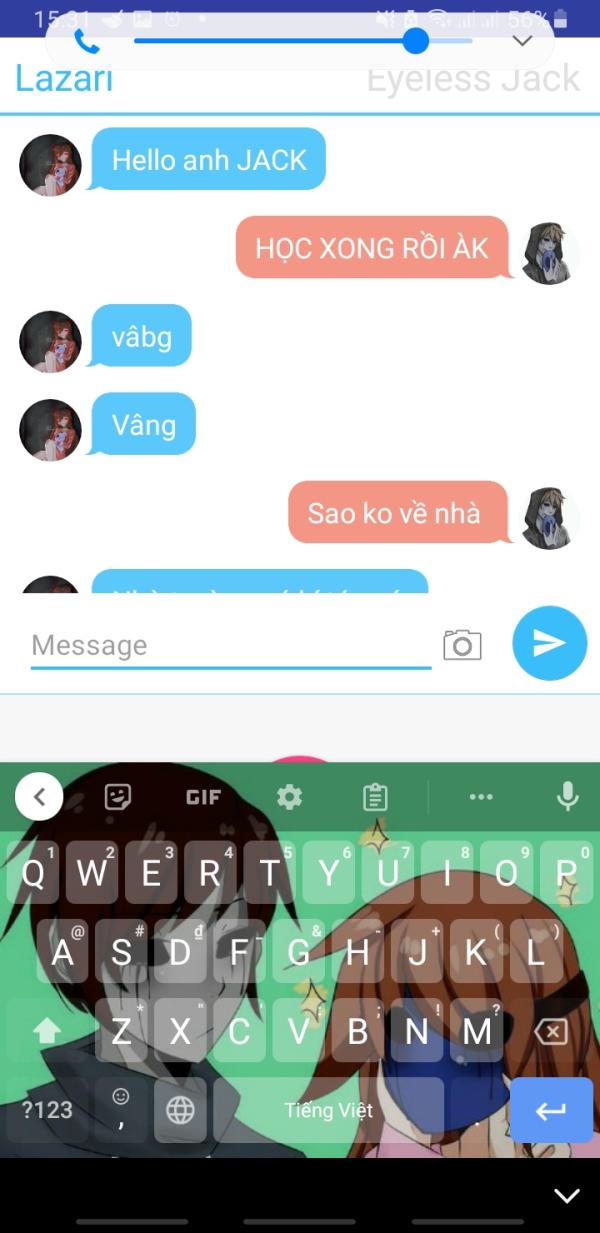
Task: Open the camera to attach a photo
Action: 462,645
